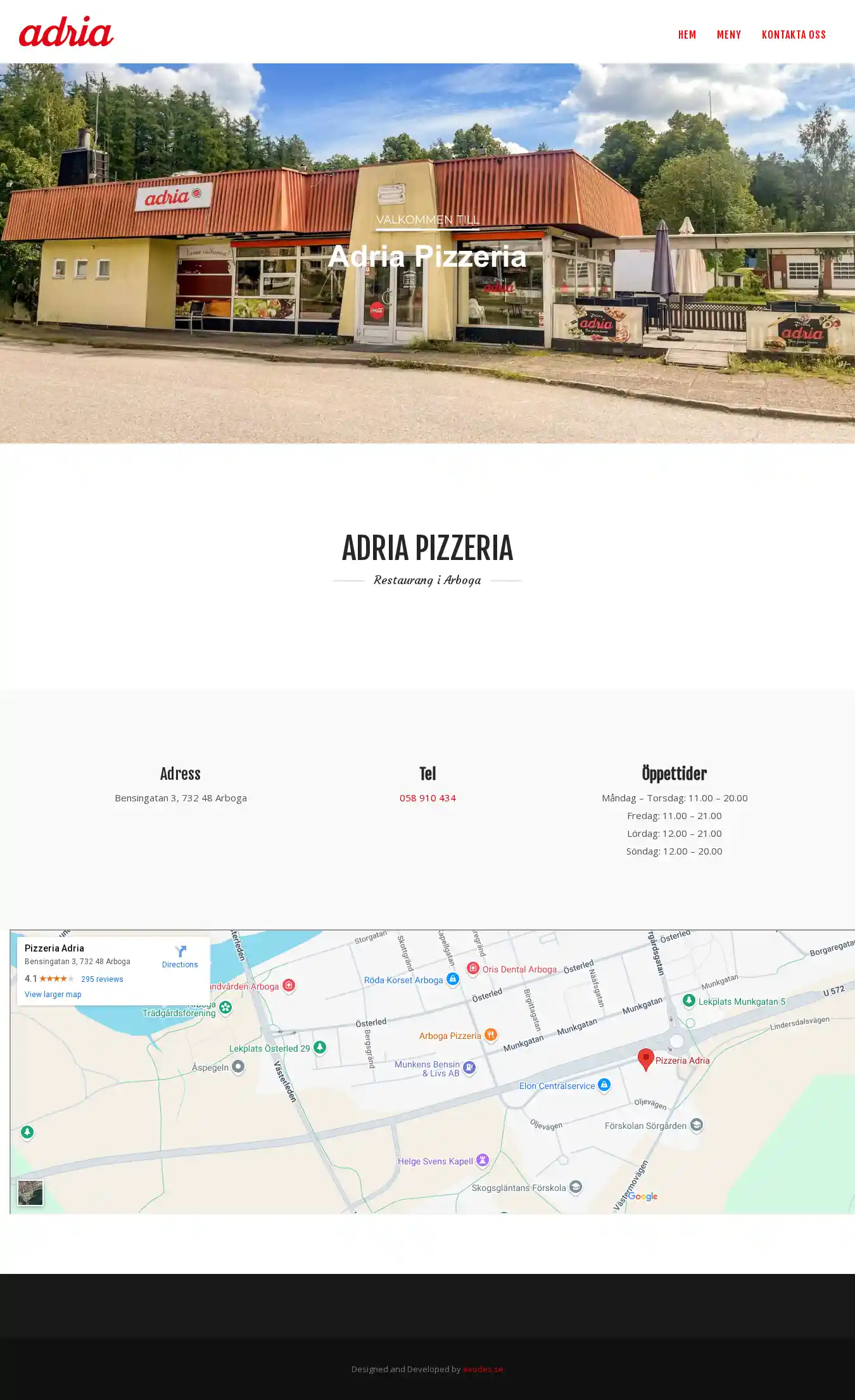The height and width of the screenshot is (1400, 855).
Task: Visit the axudes.se developer link
Action: pyautogui.click(x=483, y=1369)
